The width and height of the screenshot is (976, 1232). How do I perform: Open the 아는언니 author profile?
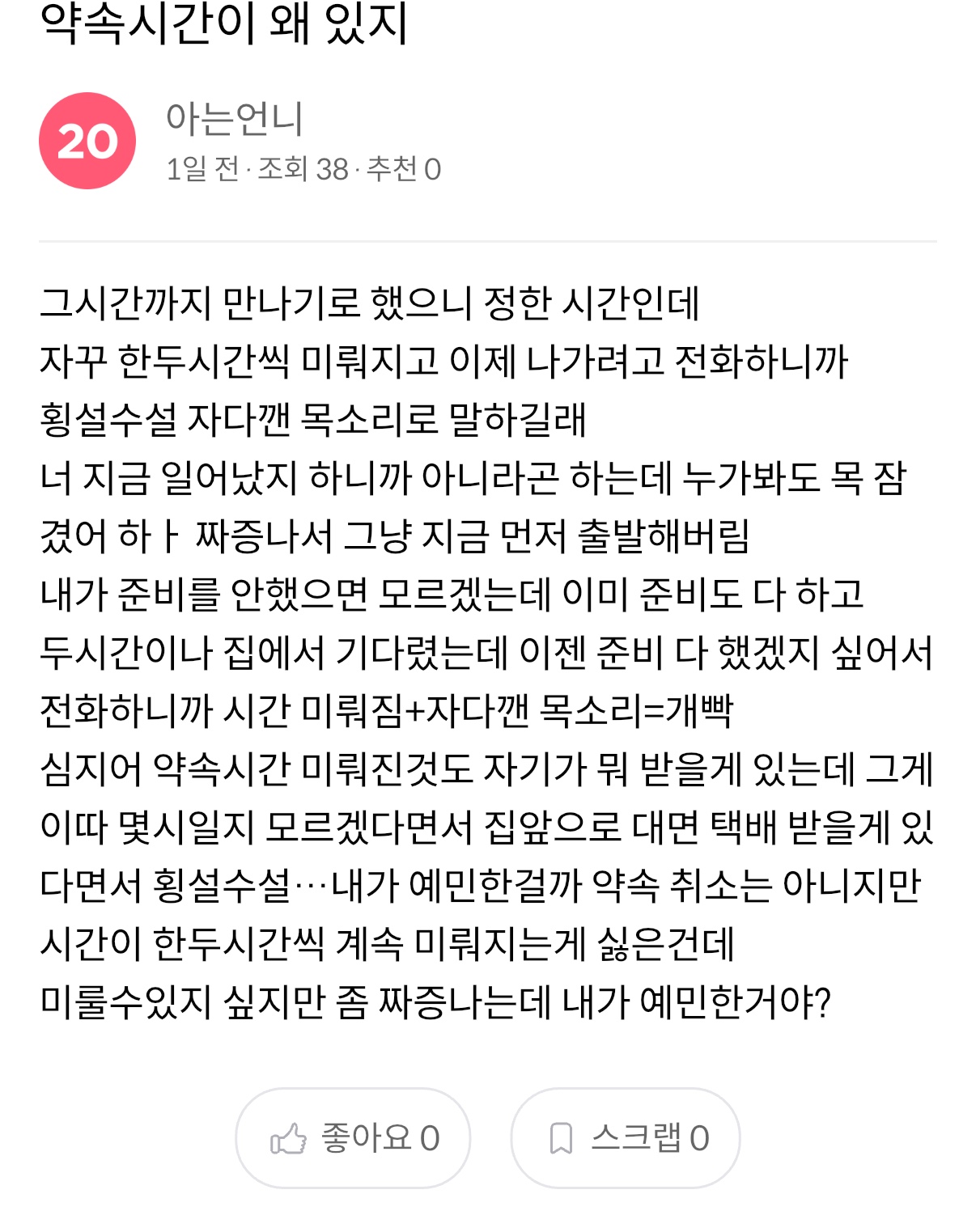[234, 119]
